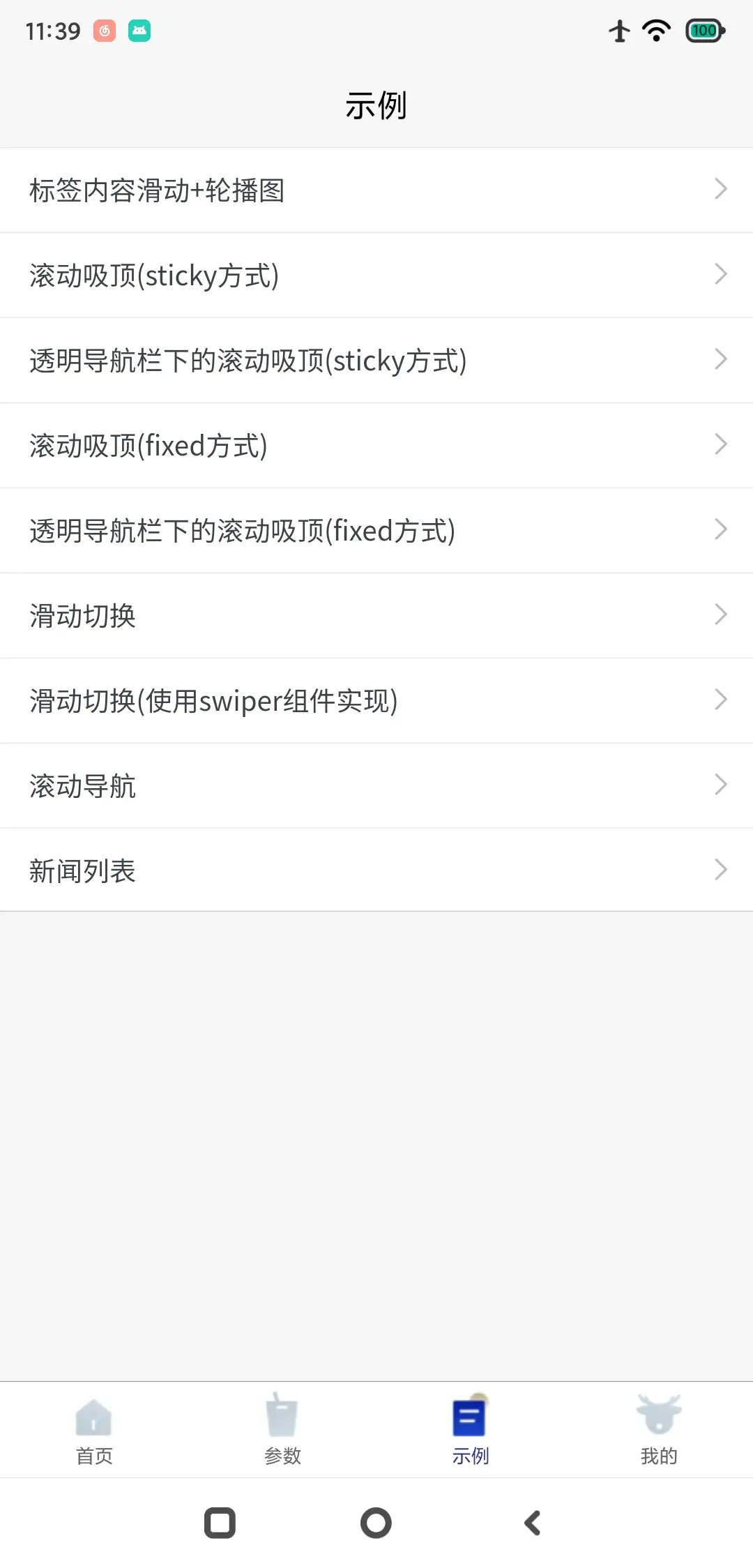Screen dimensions: 753x1568
Task: Open 透明导航栏下的滚动吸顶(sticky方式) row
Action: (376, 360)
